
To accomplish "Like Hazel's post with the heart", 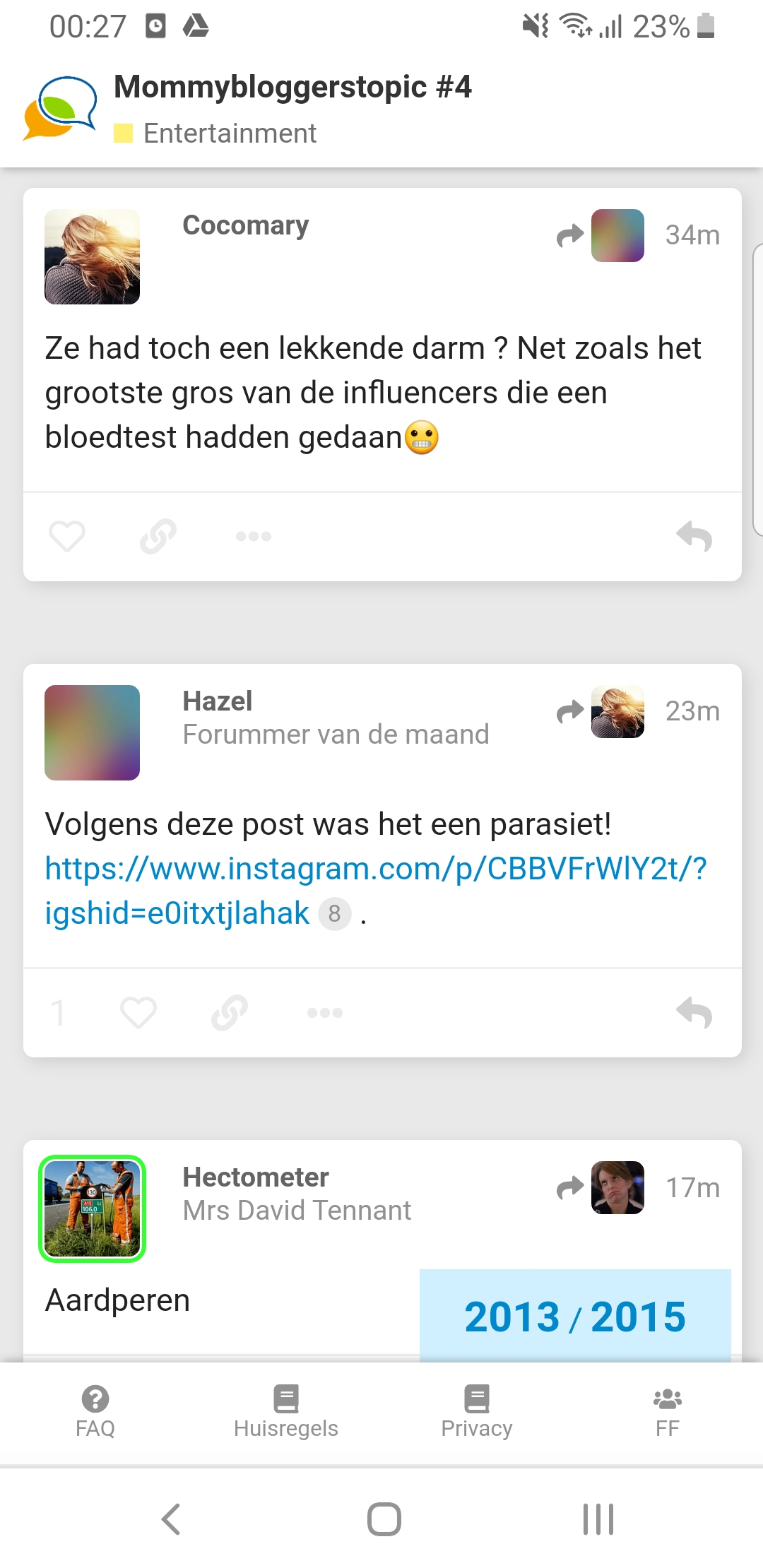I will point(138,1012).
